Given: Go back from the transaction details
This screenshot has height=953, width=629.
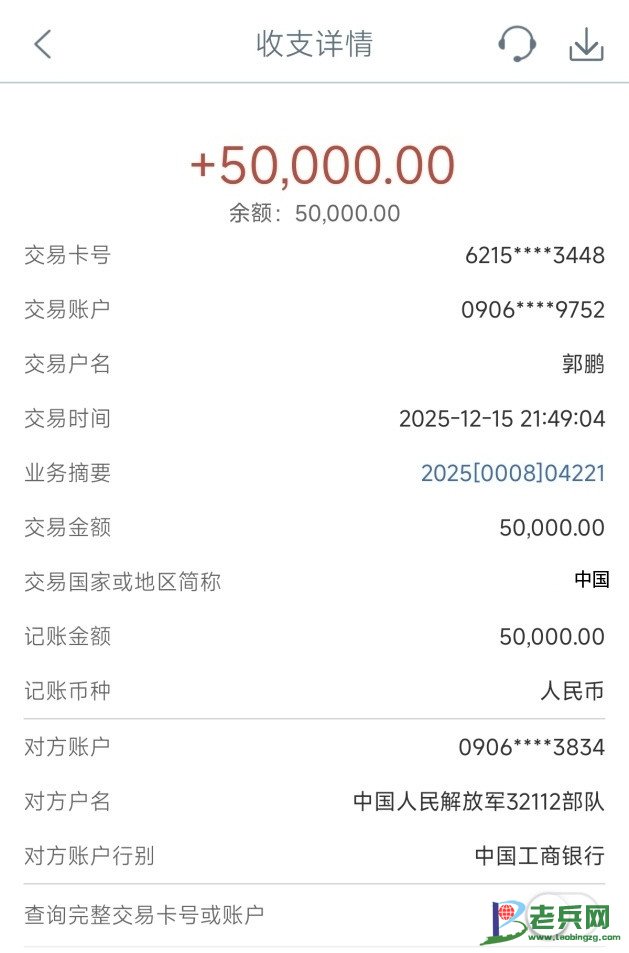Looking at the screenshot, I should [x=42, y=44].
